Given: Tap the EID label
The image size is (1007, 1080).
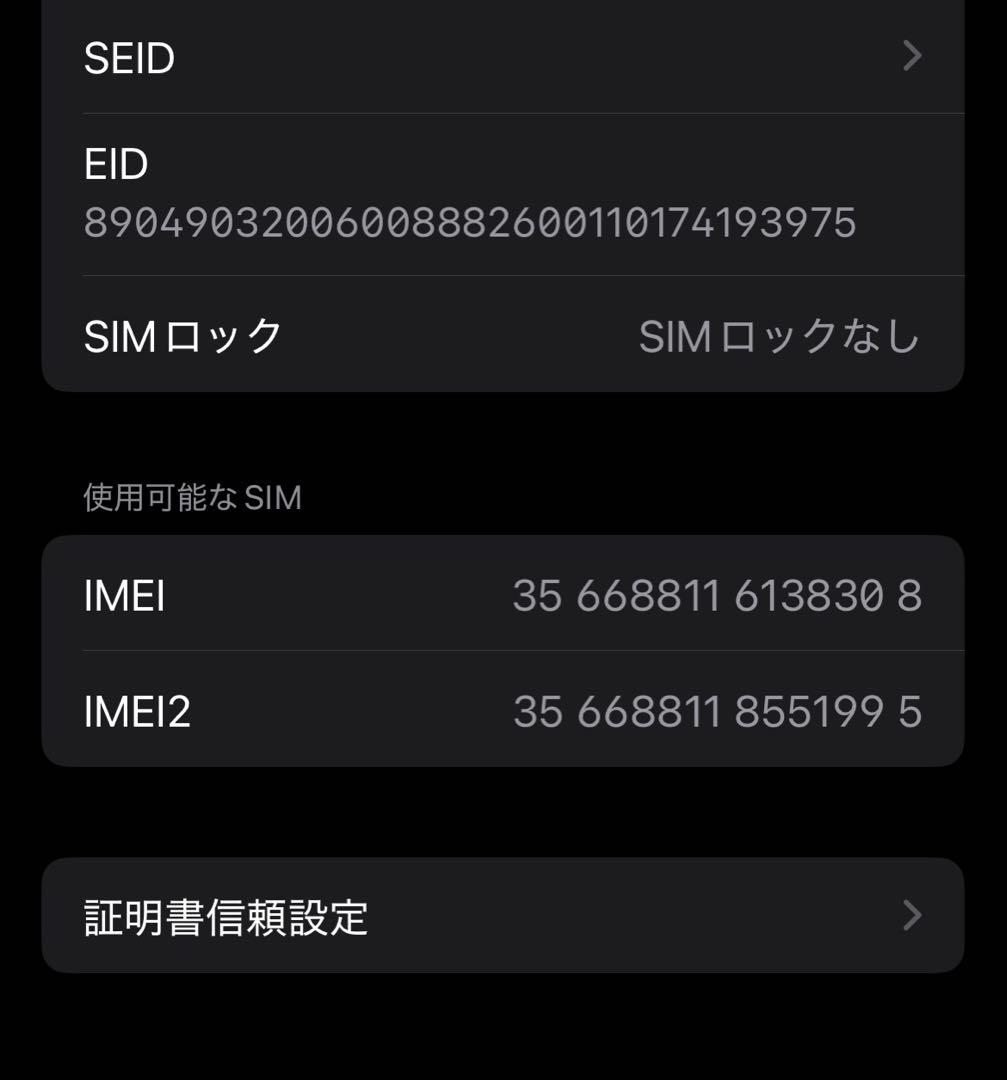Looking at the screenshot, I should (113, 165).
